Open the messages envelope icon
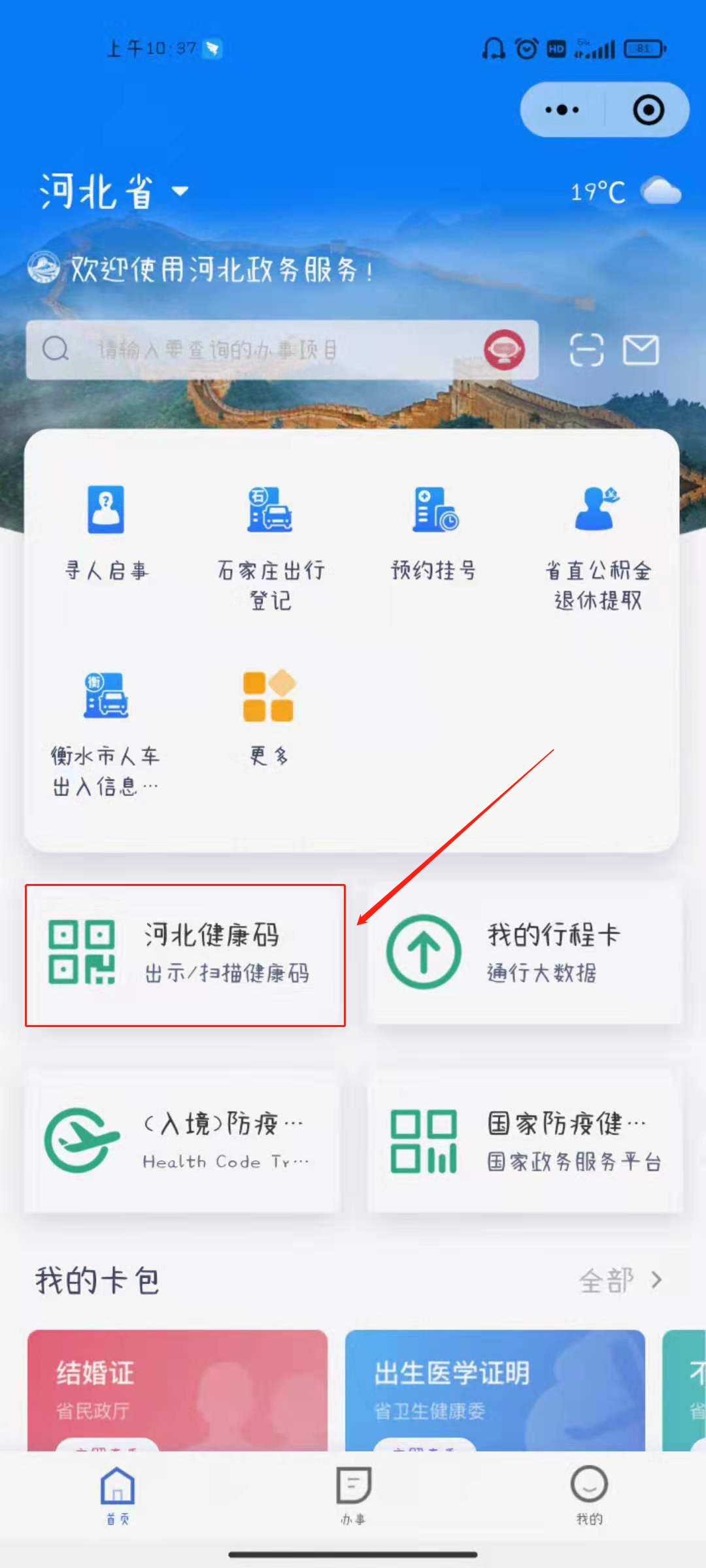The image size is (706, 1568). tap(641, 350)
